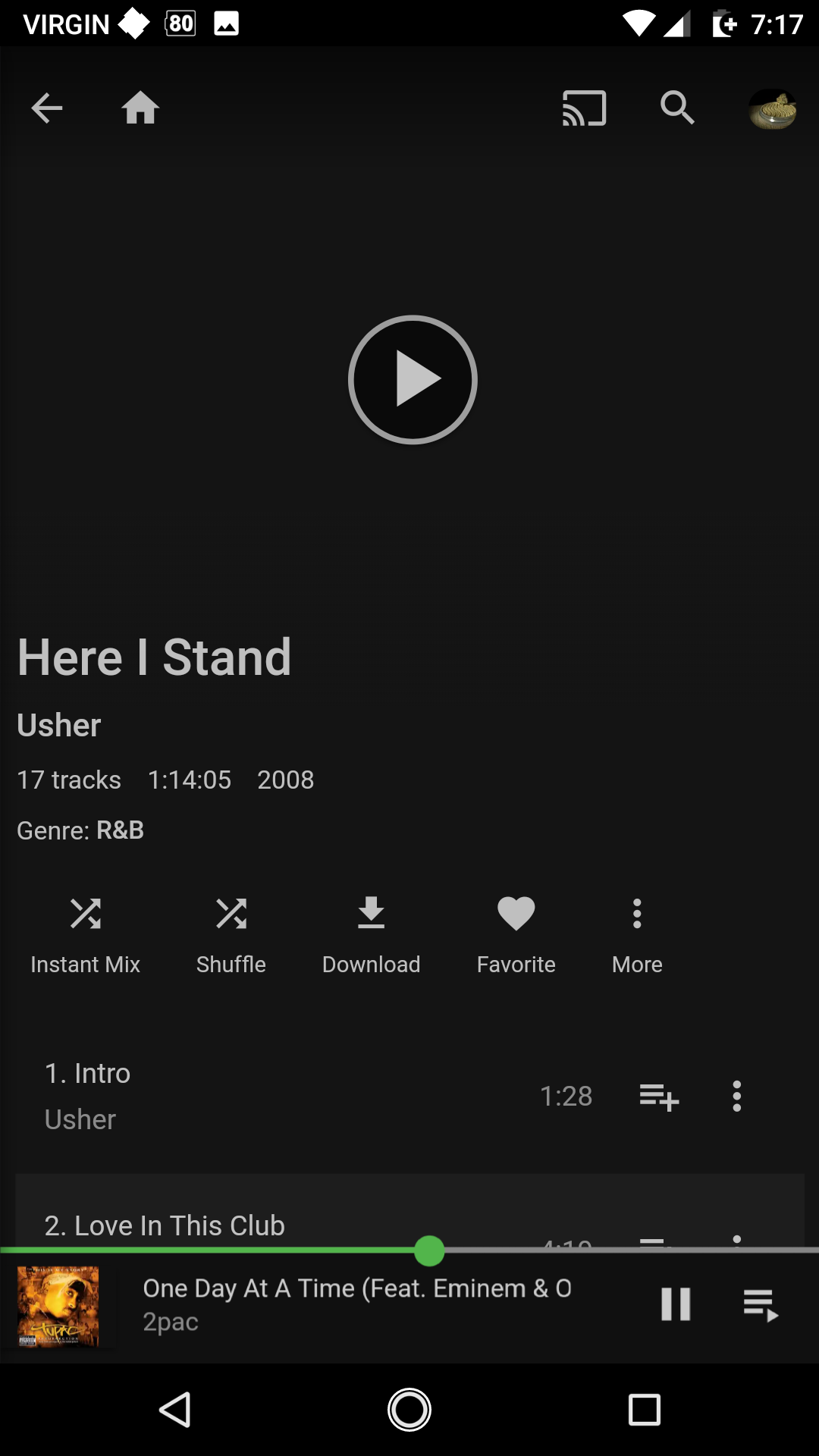Shuffle the Here I Stand album

tap(231, 933)
